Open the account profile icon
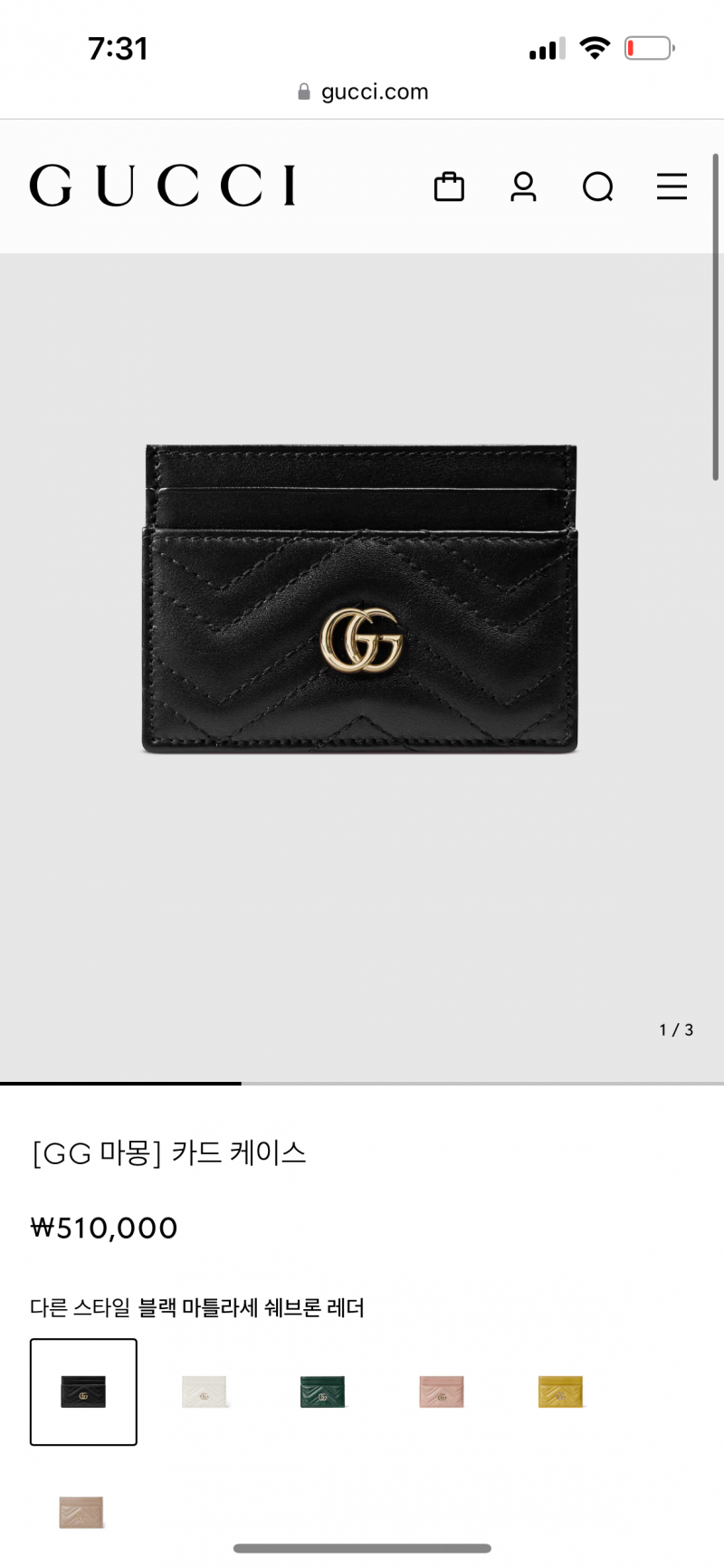Screen dimensions: 724x1568 coord(523,186)
